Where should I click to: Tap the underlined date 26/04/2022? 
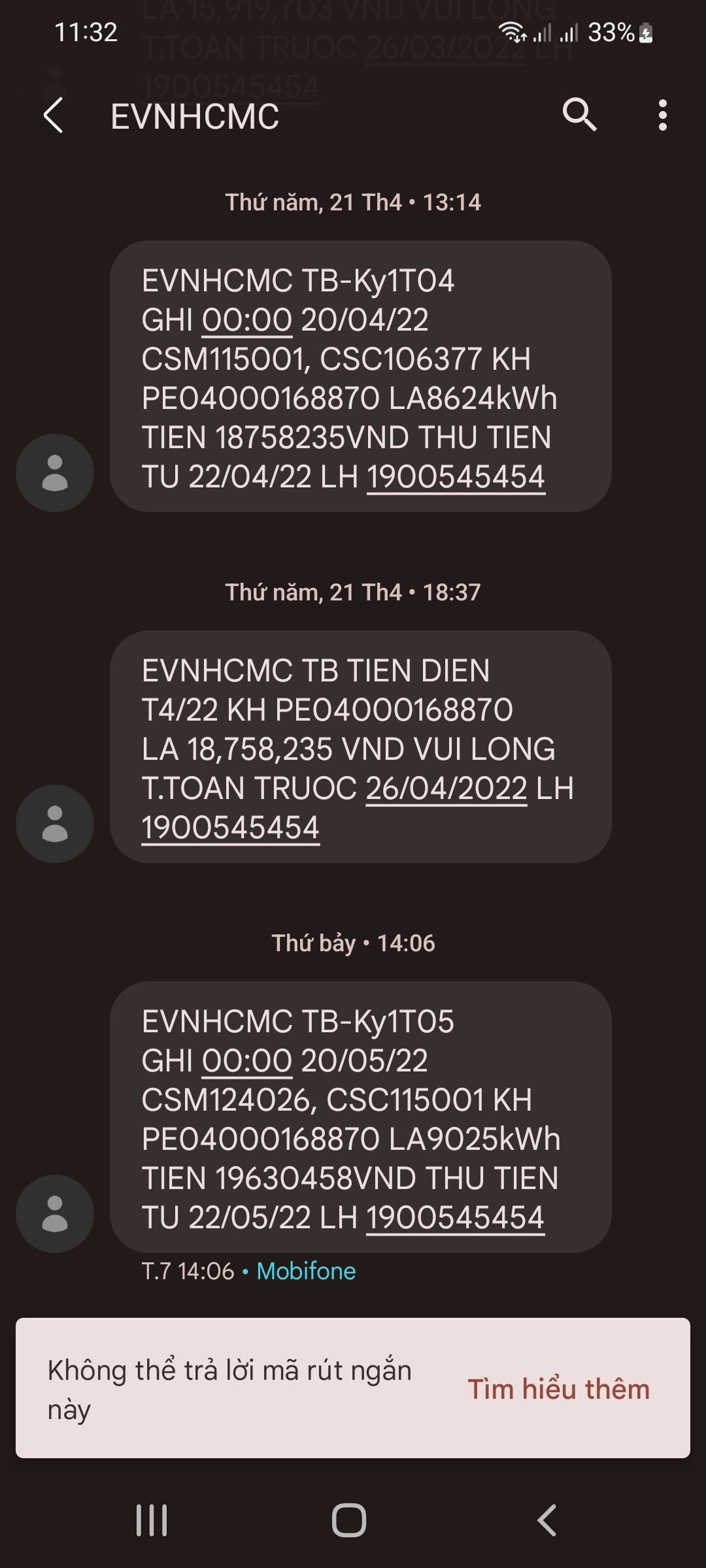446,789
